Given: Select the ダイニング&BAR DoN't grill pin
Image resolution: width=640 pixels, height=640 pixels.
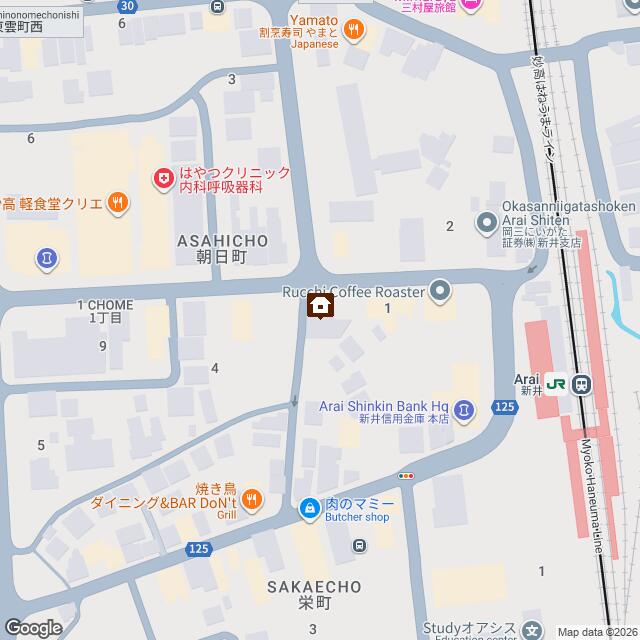Looking at the screenshot, I should pyautogui.click(x=251, y=497).
